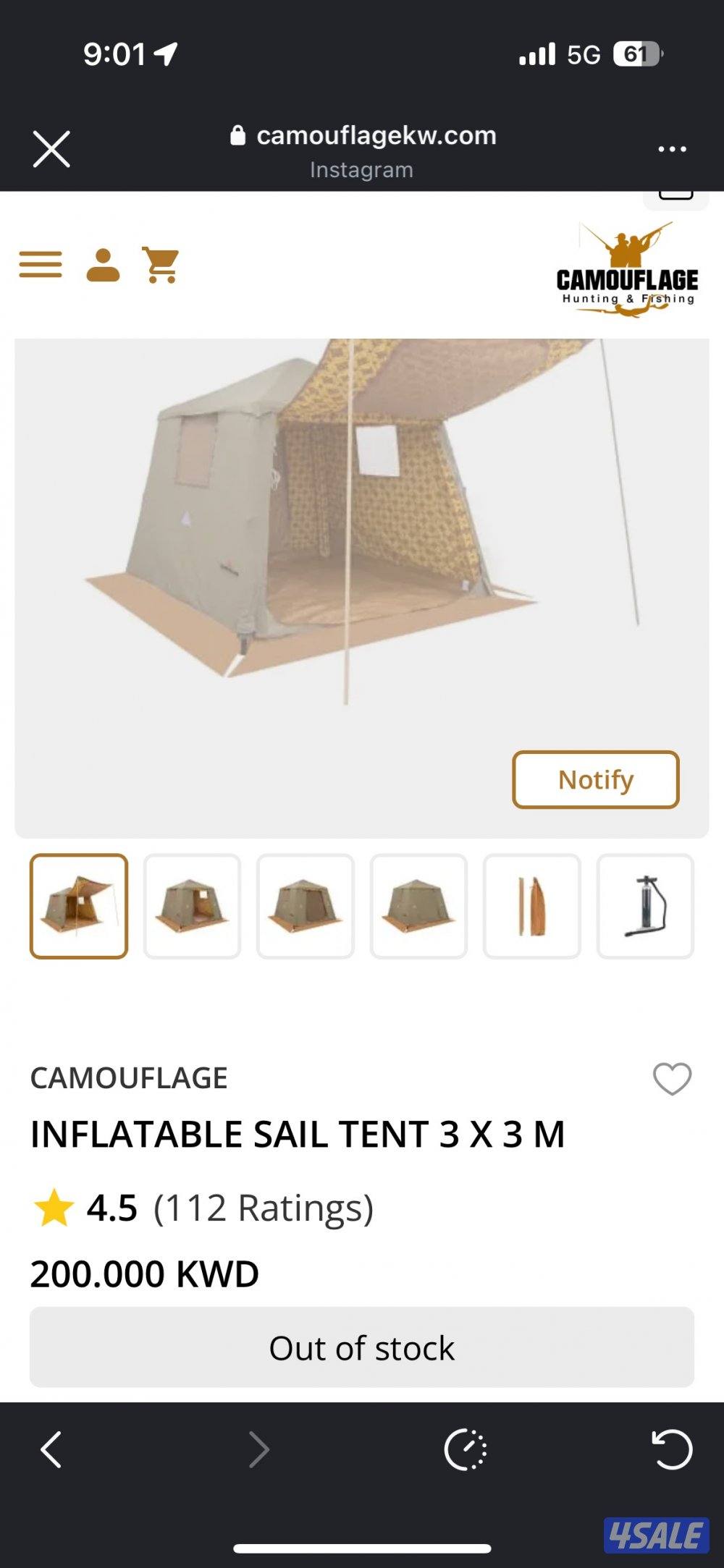Tap the speedometer browser icon
724x1568 pixels.
click(x=467, y=1449)
